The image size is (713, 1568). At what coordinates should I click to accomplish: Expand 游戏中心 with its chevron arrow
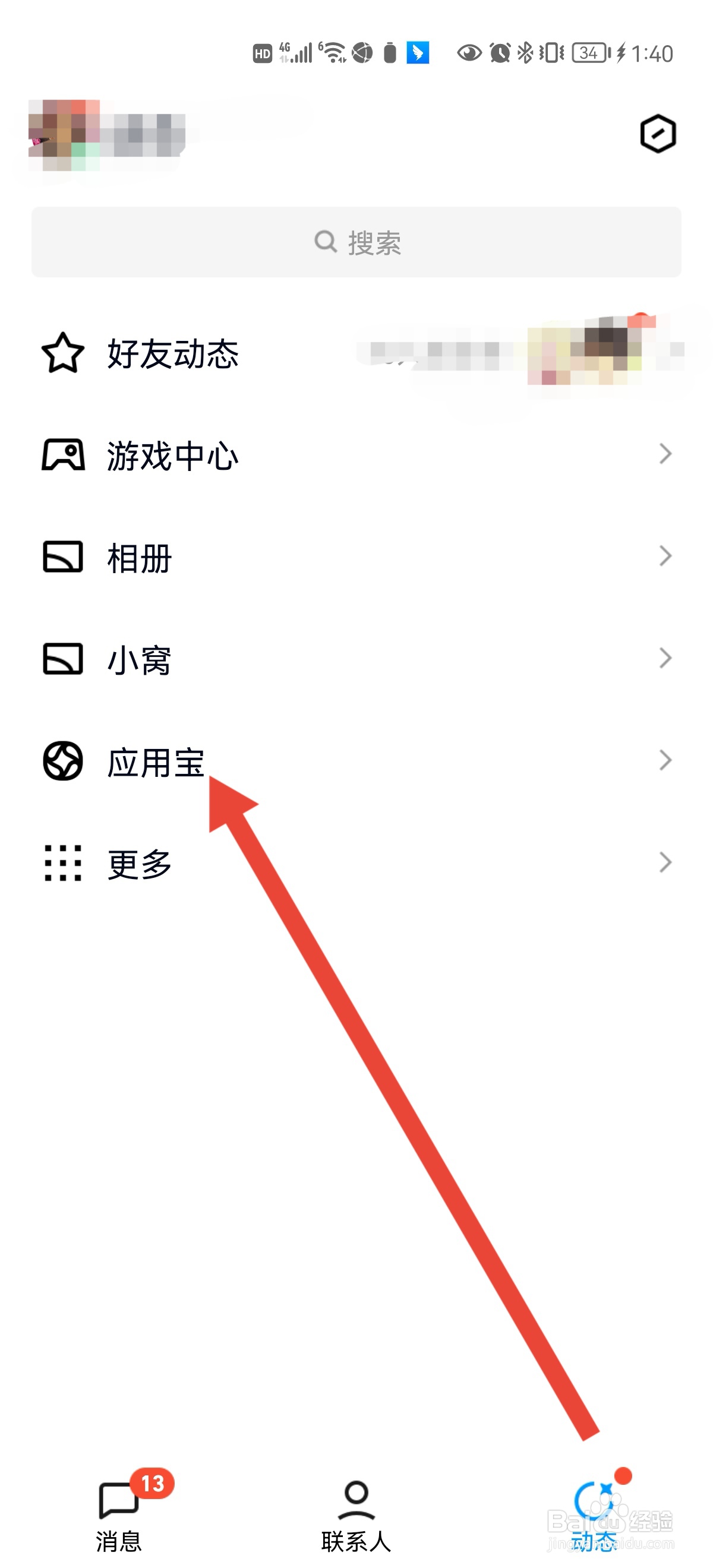[x=665, y=454]
